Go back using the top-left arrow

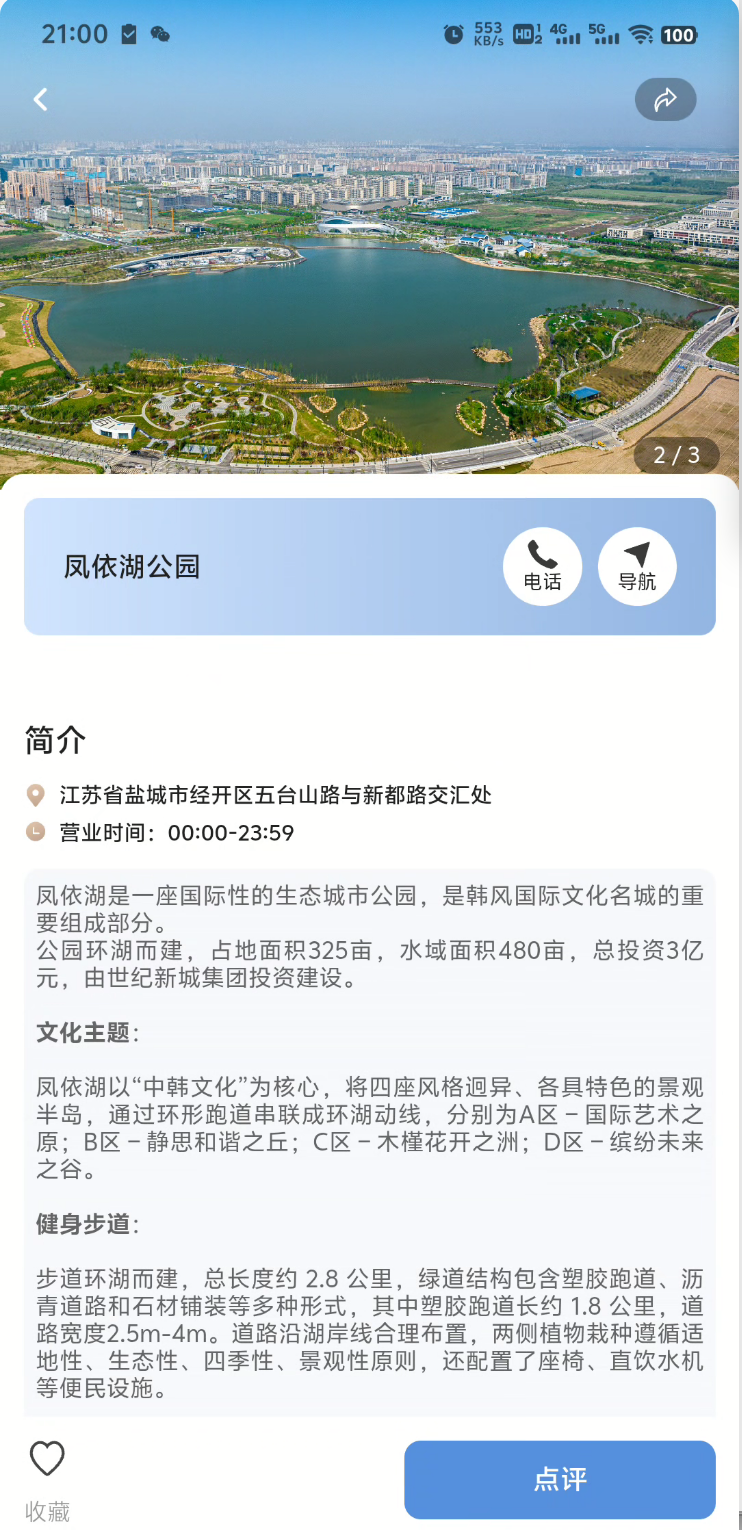[x=40, y=99]
